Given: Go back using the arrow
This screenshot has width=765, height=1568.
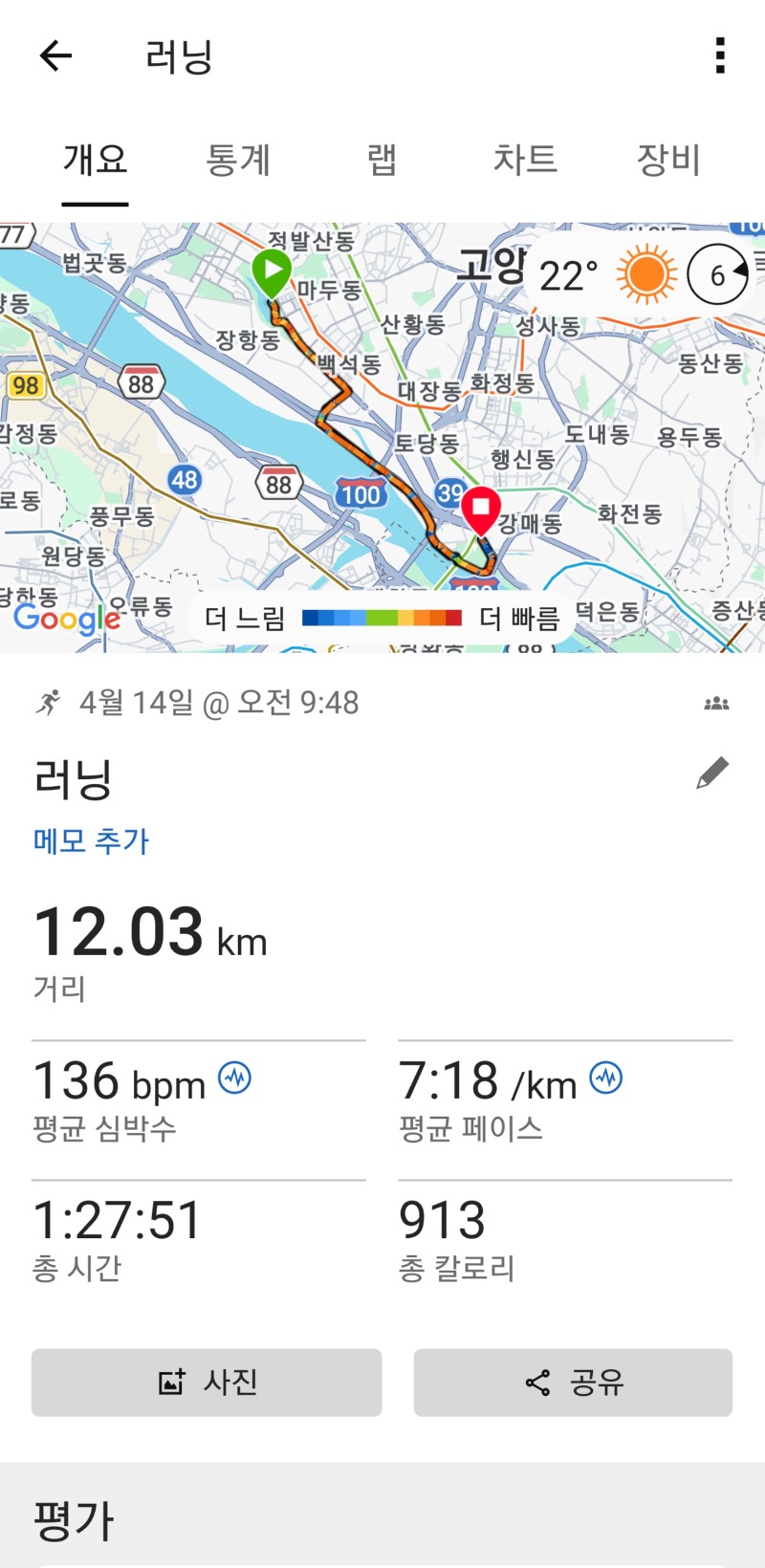Looking at the screenshot, I should pyautogui.click(x=55, y=56).
